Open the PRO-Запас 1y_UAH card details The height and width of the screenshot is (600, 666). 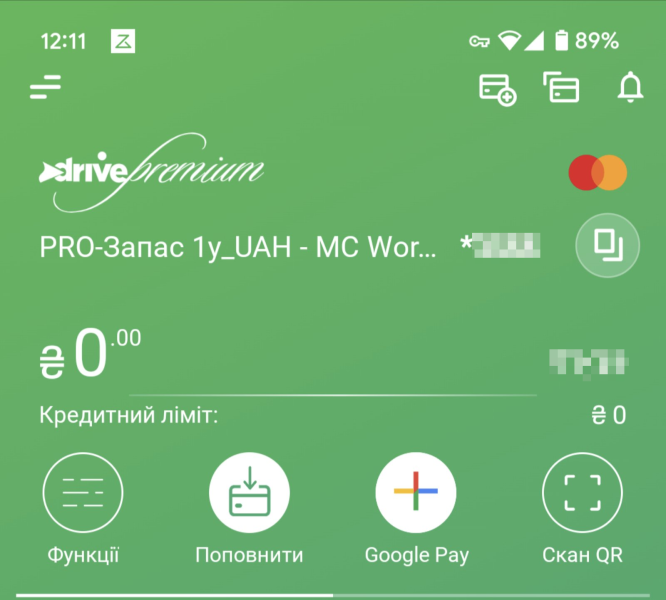tap(238, 247)
